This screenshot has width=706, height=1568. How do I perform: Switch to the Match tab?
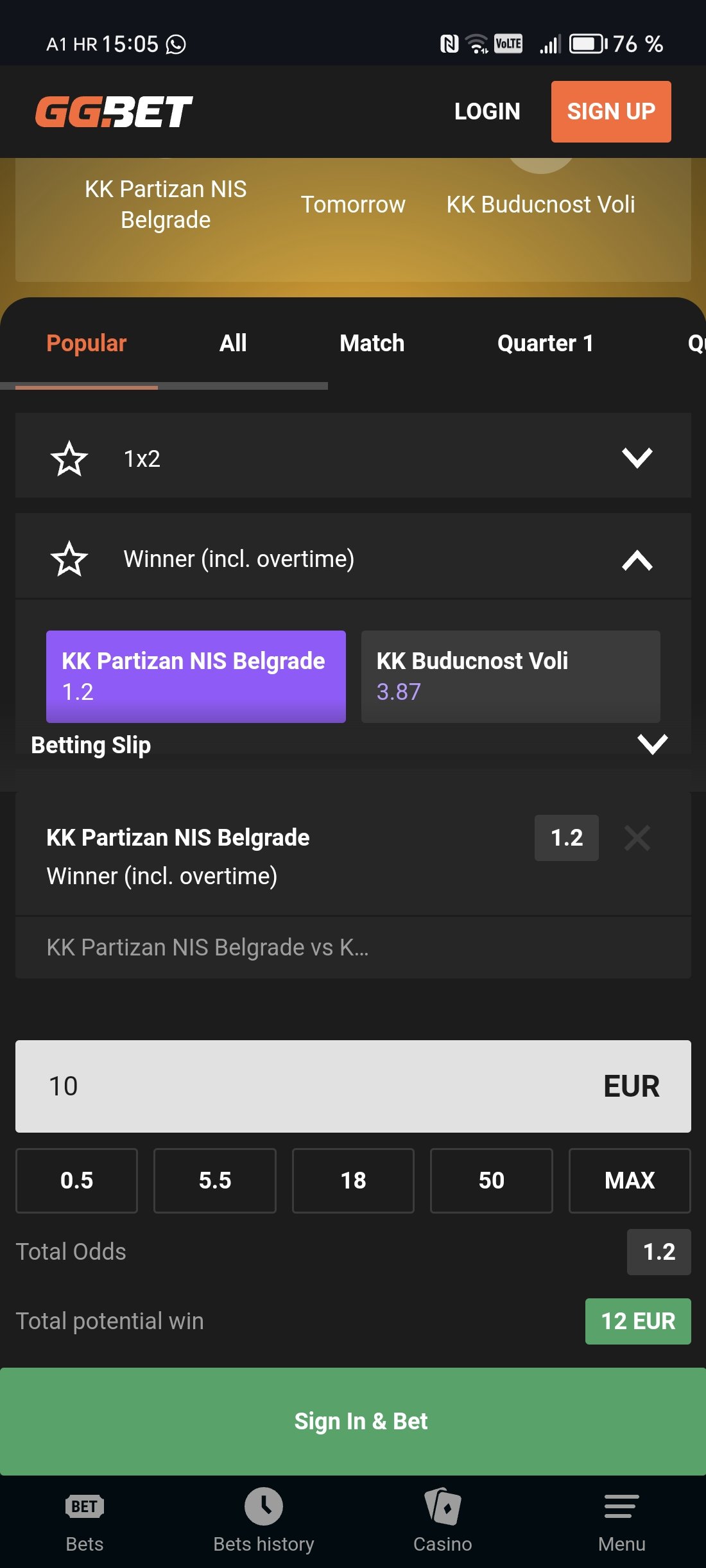click(x=372, y=343)
